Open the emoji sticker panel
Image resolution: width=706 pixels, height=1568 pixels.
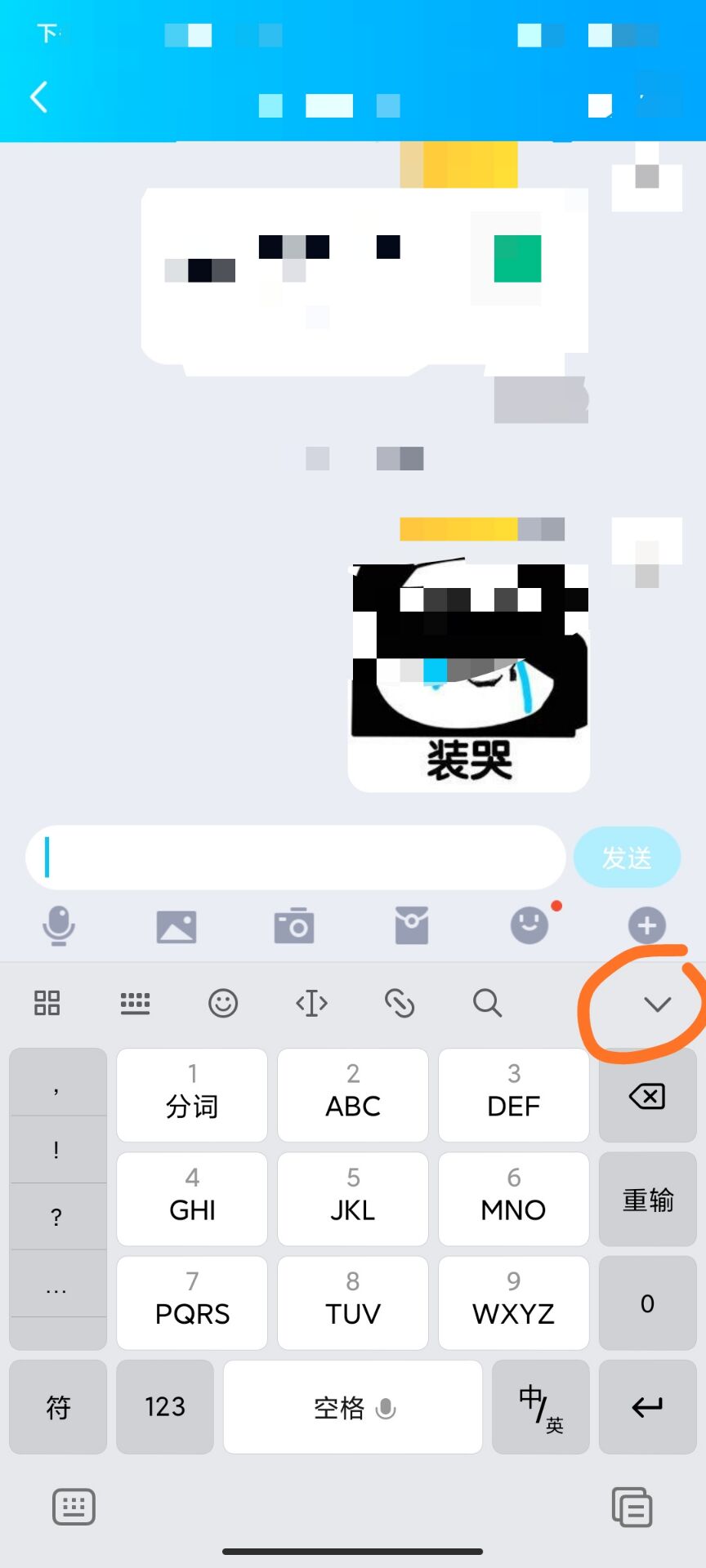point(529,926)
